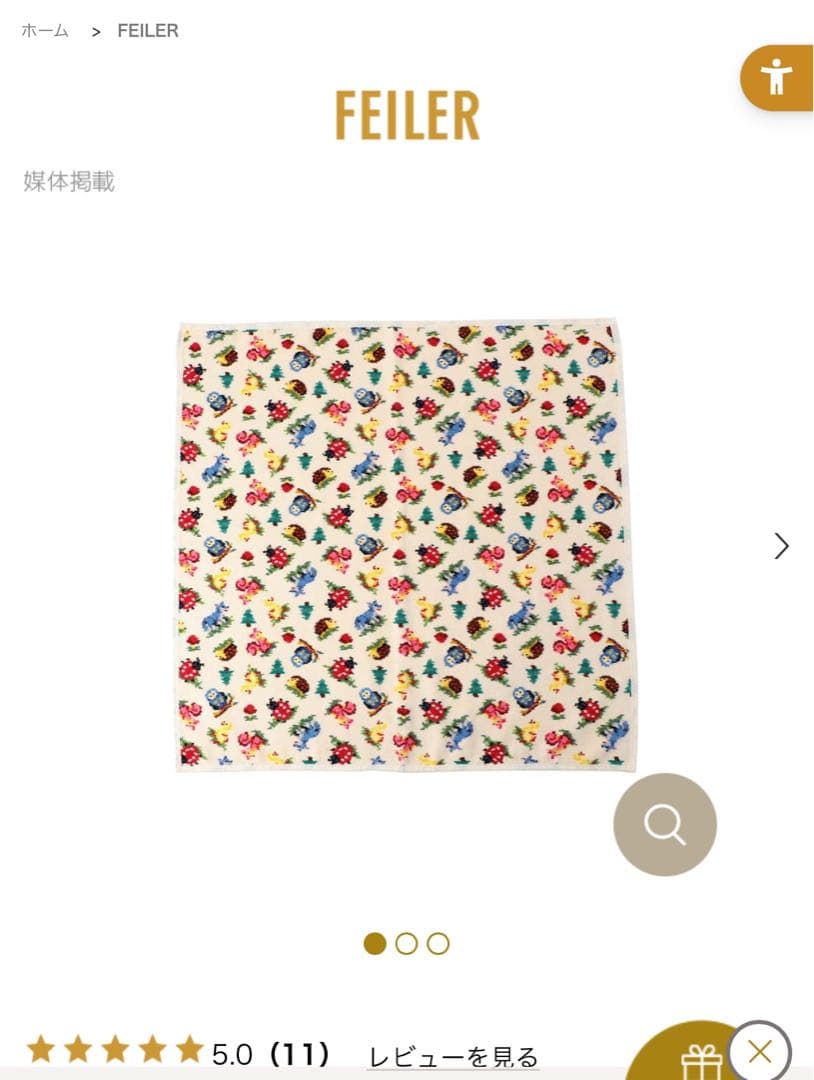The height and width of the screenshot is (1080, 814).
Task: Select the first gold rating star
Action: [39, 1048]
